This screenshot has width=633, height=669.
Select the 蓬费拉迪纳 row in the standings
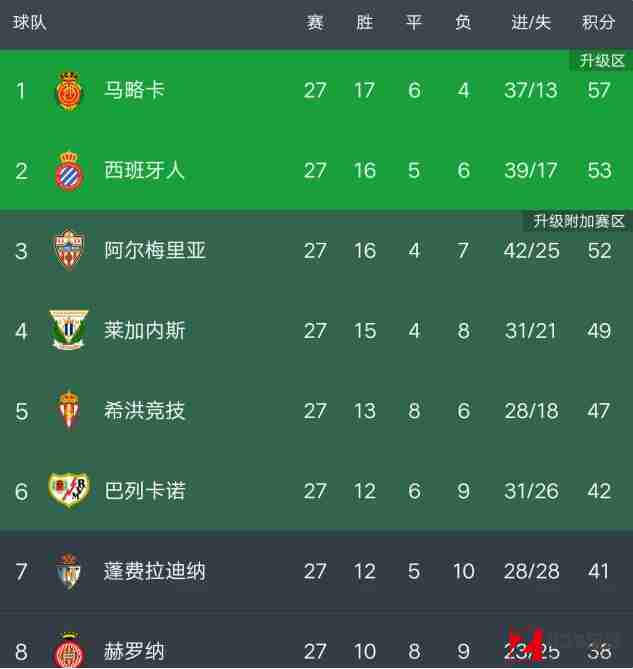[x=155, y=571]
